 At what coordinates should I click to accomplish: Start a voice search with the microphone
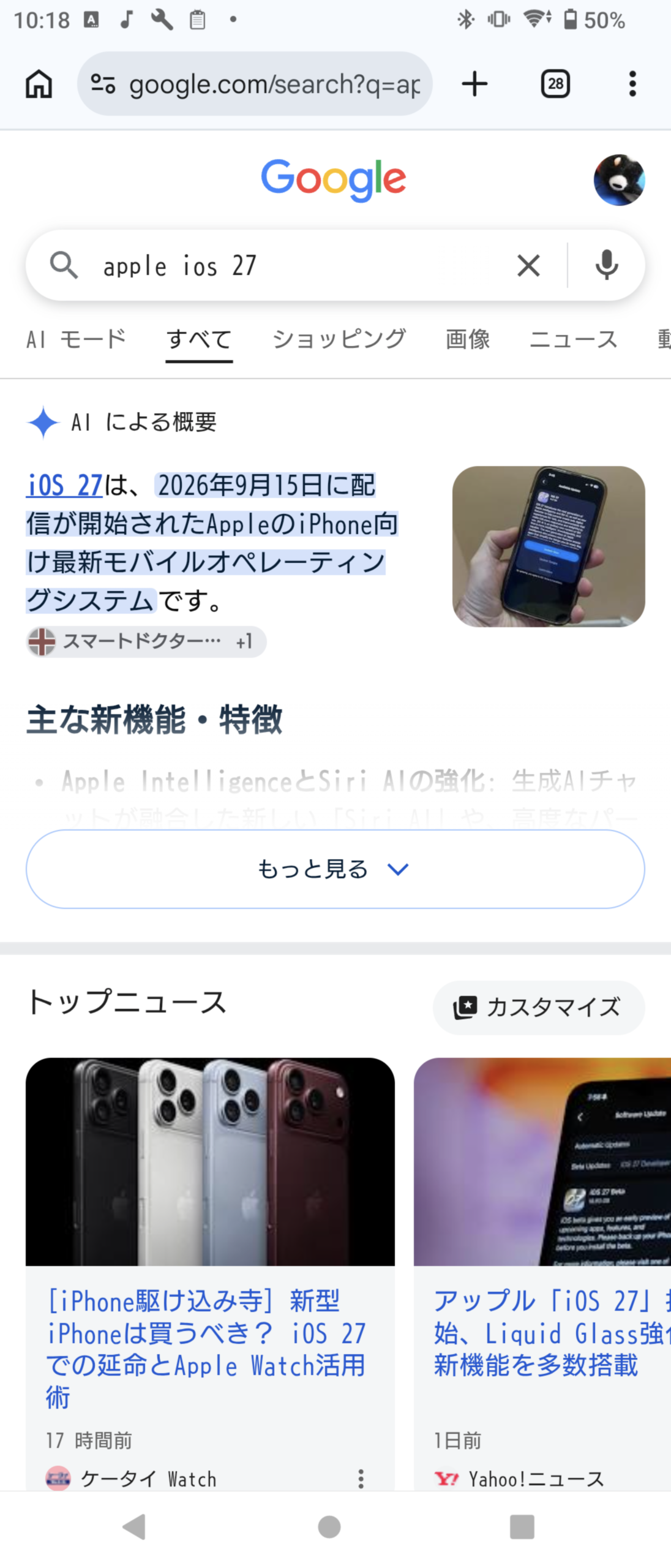606,266
